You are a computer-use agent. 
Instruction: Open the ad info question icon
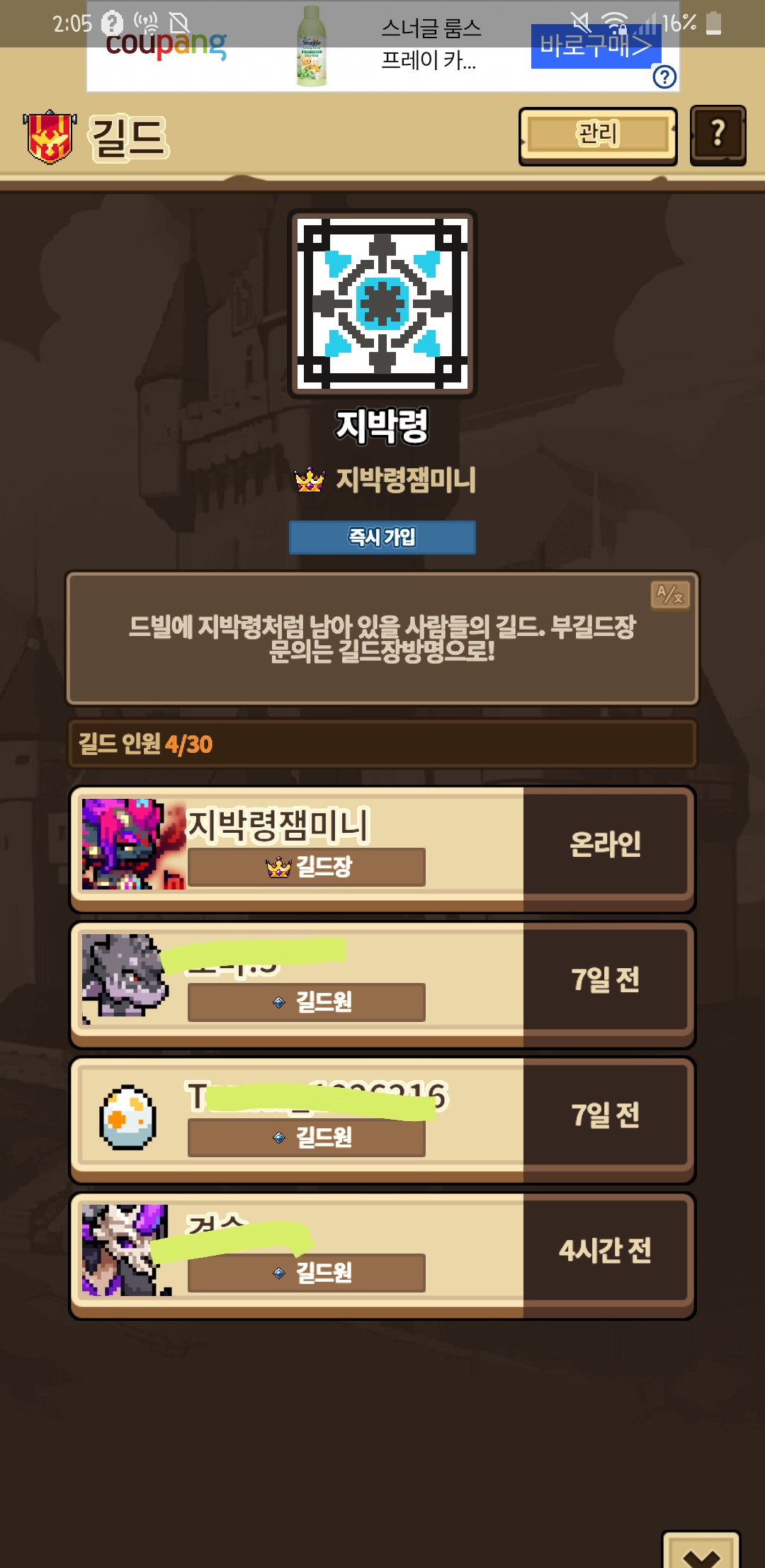point(664,76)
